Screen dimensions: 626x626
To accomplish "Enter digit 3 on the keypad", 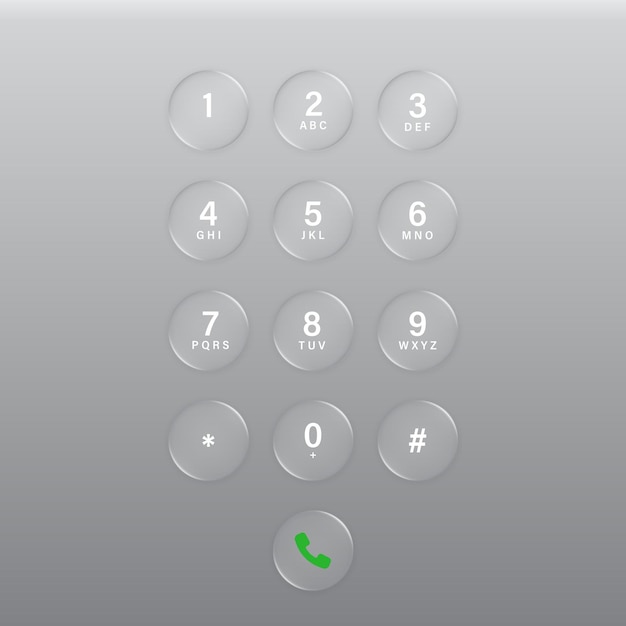I will pyautogui.click(x=417, y=110).
